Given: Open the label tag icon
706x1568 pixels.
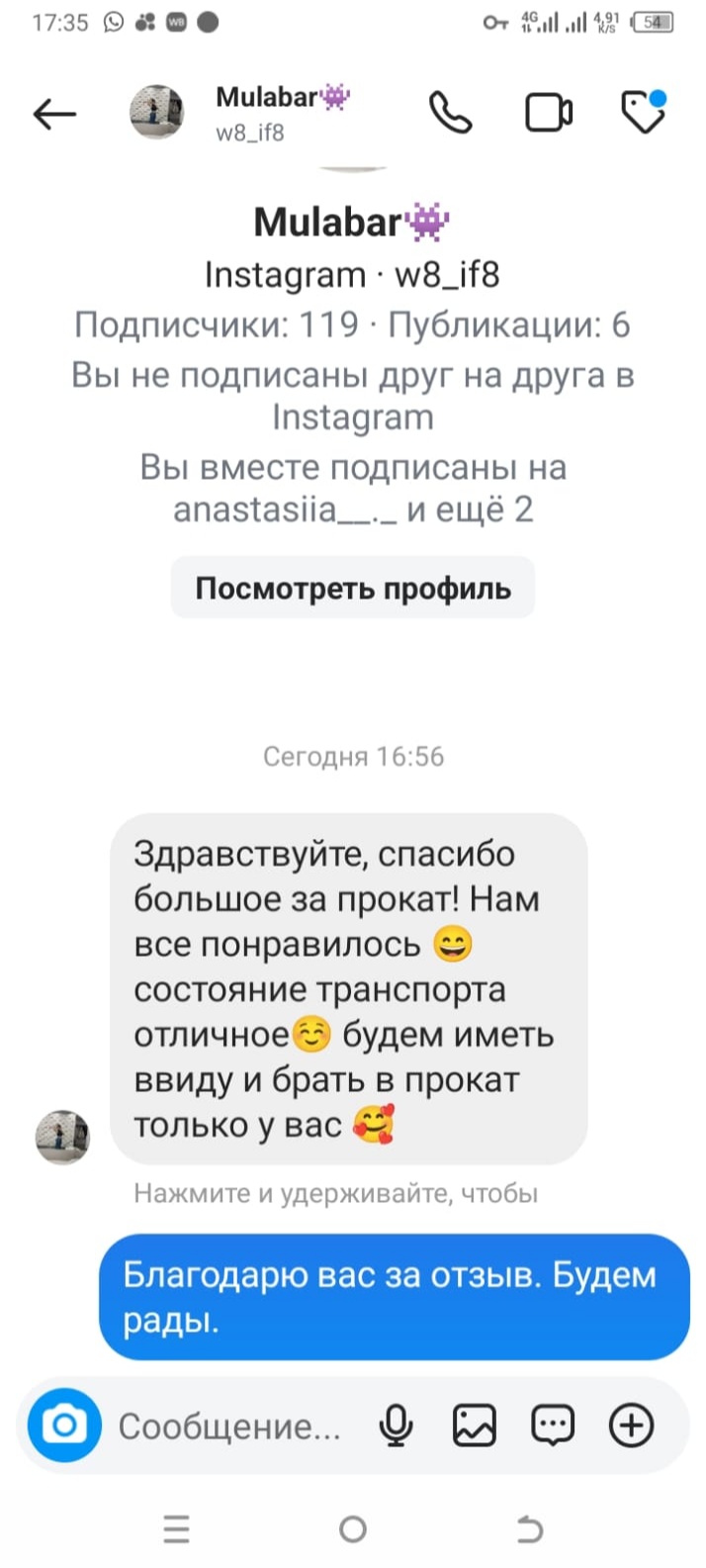Looking at the screenshot, I should (643, 113).
